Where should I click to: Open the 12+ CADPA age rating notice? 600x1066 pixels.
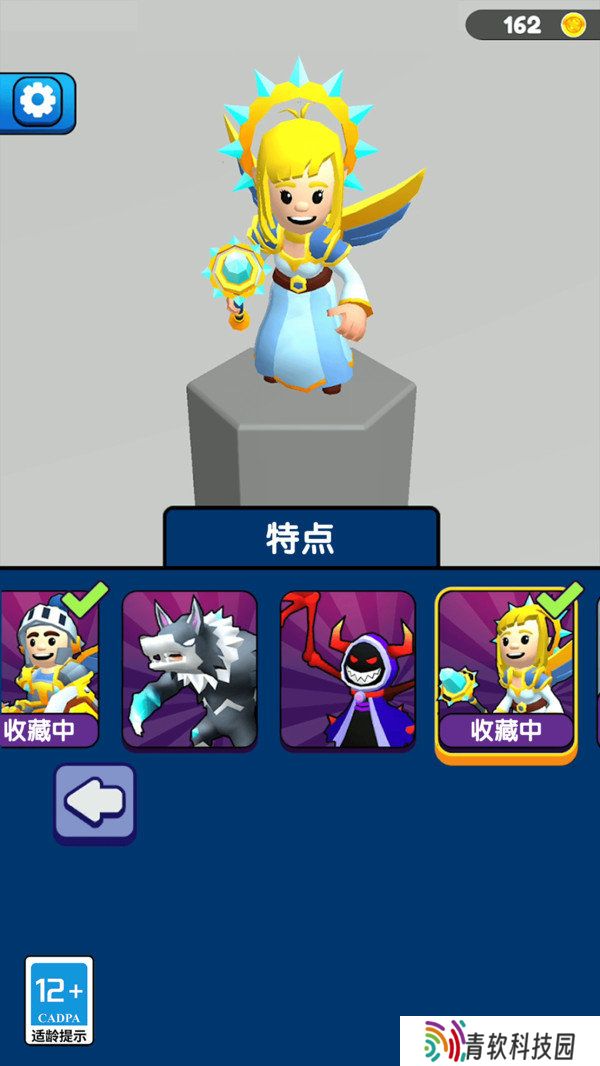pos(59,1000)
